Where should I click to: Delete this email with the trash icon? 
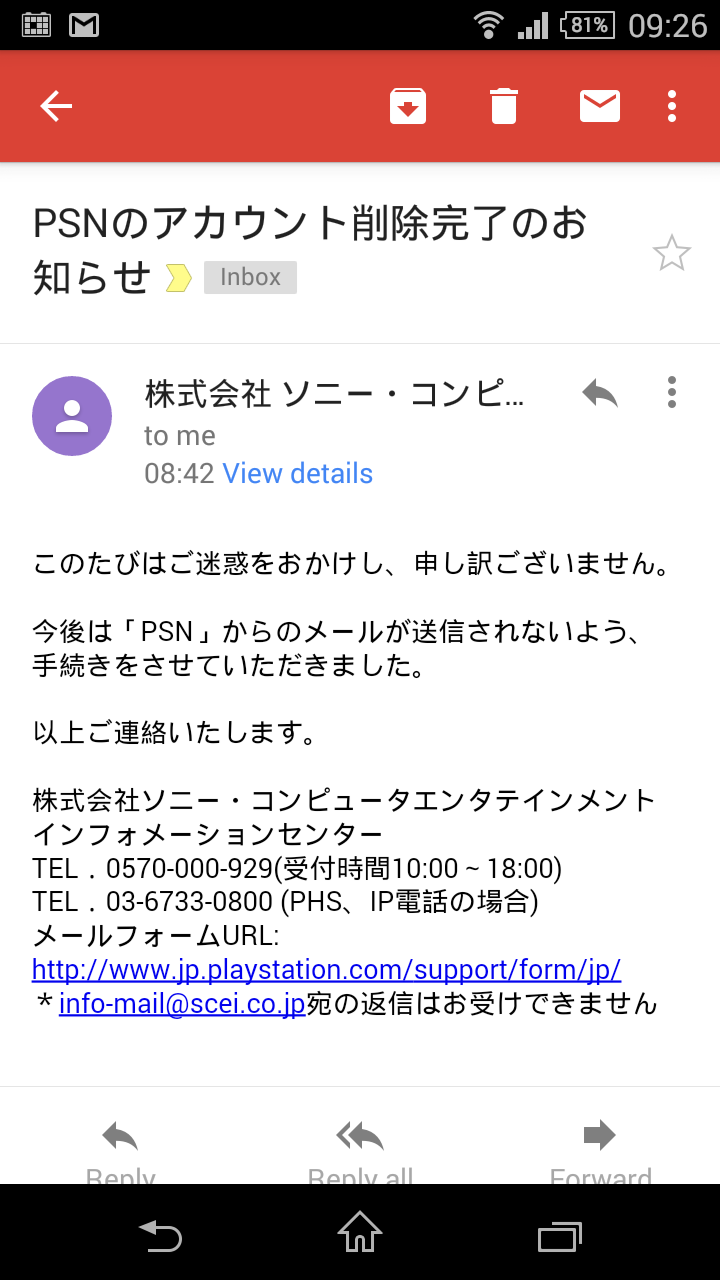(504, 106)
